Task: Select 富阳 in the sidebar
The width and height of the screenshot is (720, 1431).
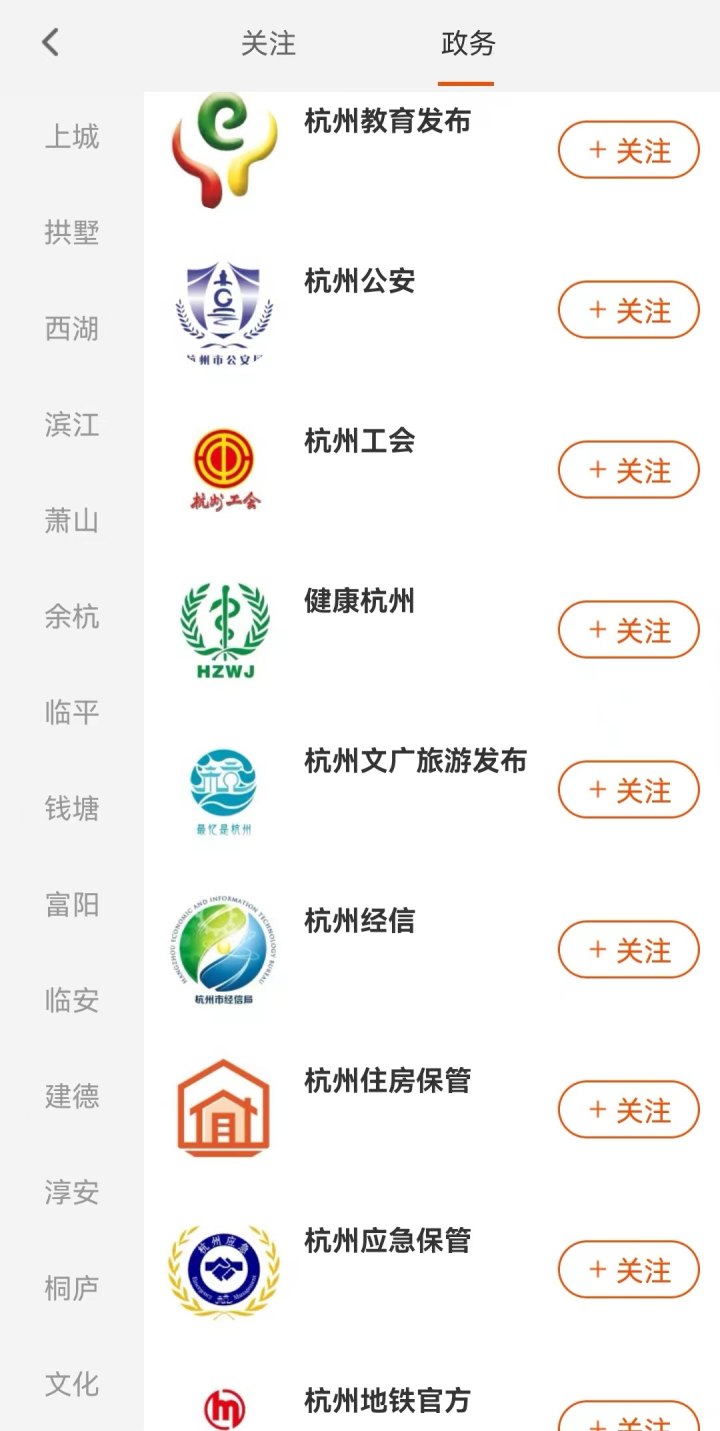Action: point(72,905)
